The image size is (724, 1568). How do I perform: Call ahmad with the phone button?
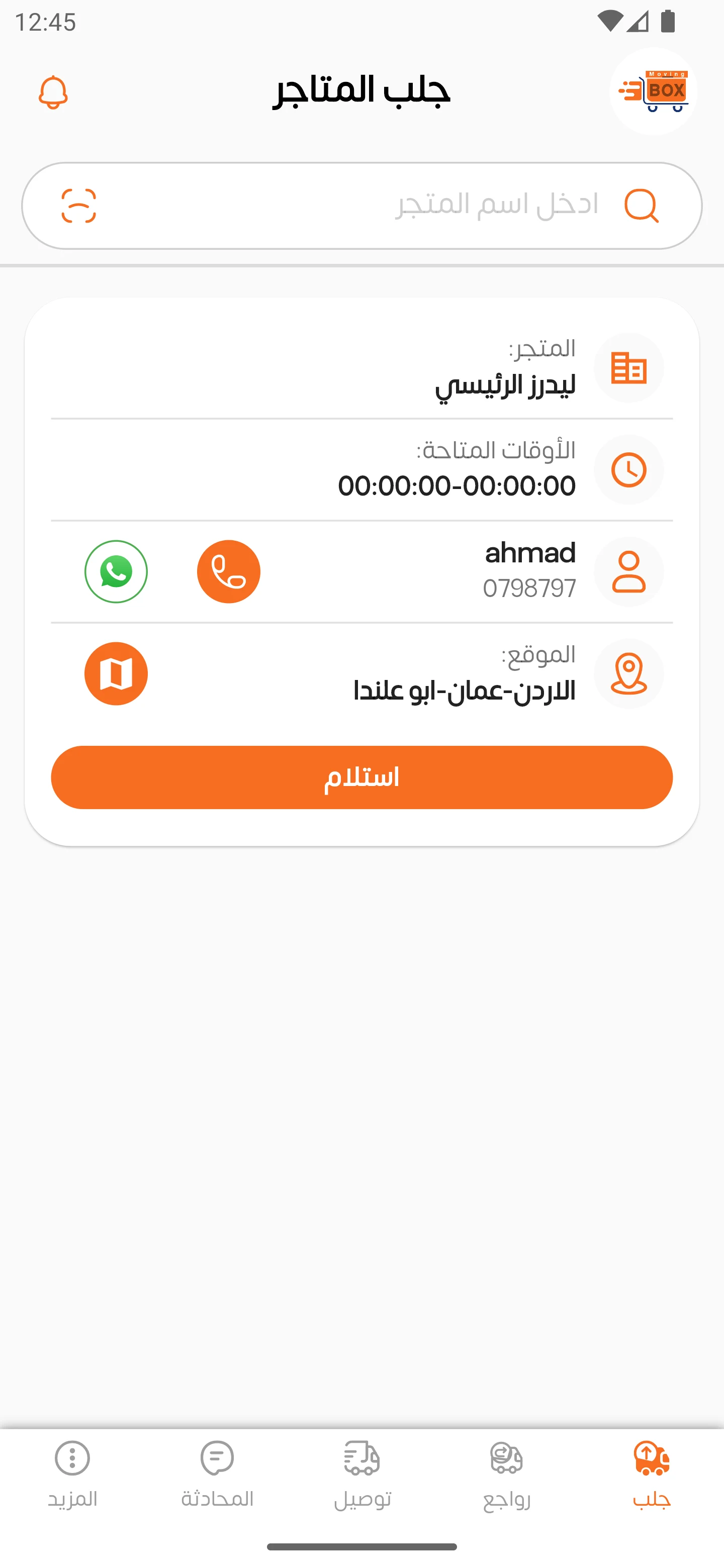(228, 571)
